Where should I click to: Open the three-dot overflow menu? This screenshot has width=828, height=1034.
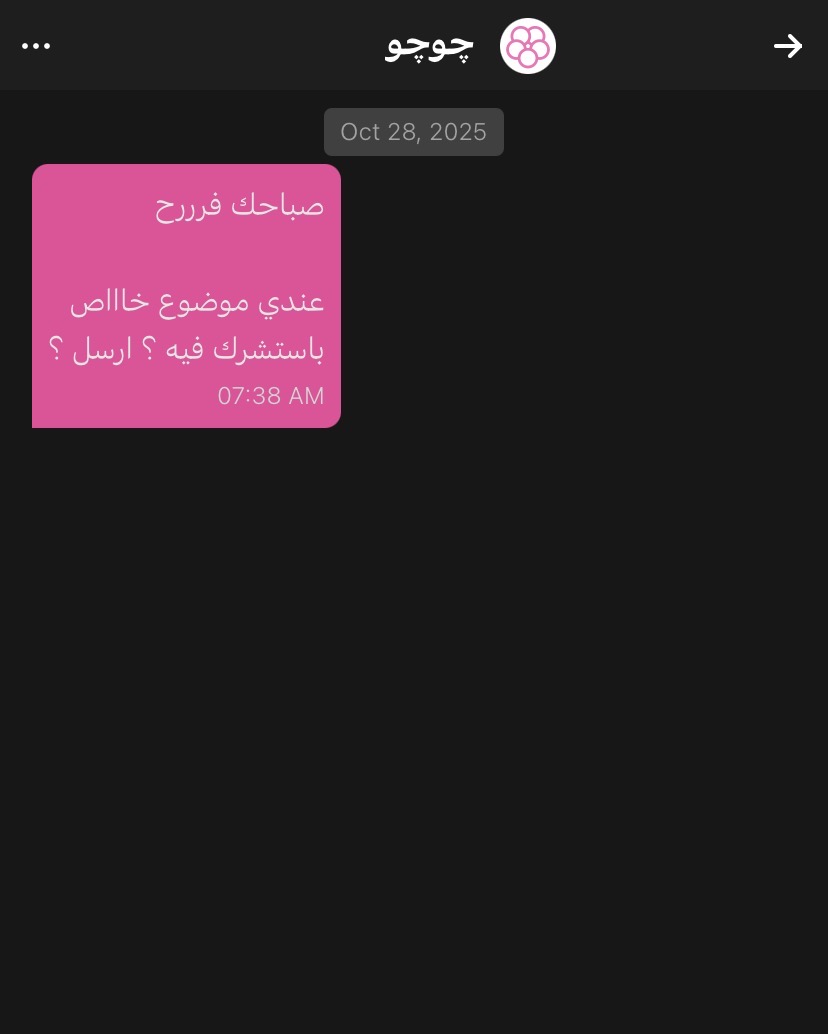point(36,46)
